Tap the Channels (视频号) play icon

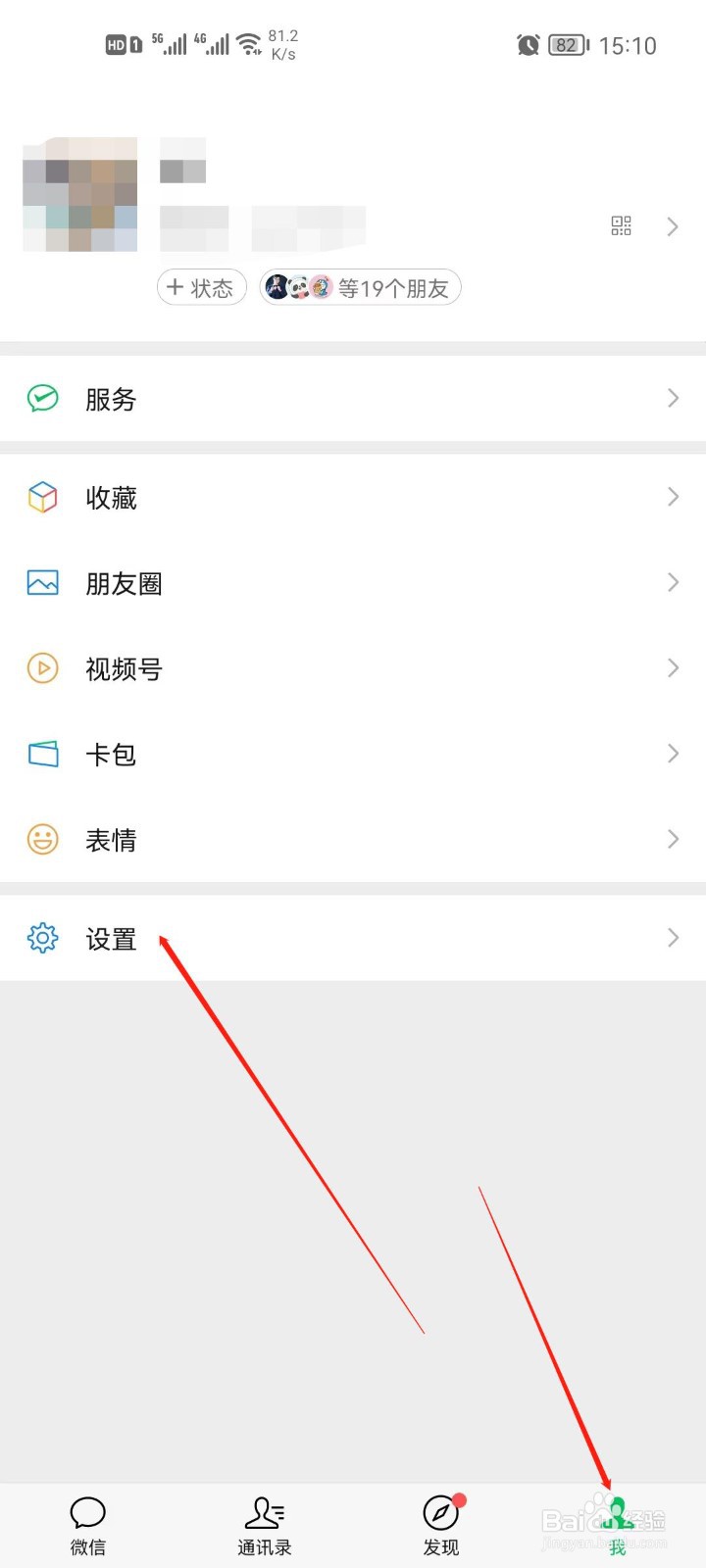coord(41,668)
